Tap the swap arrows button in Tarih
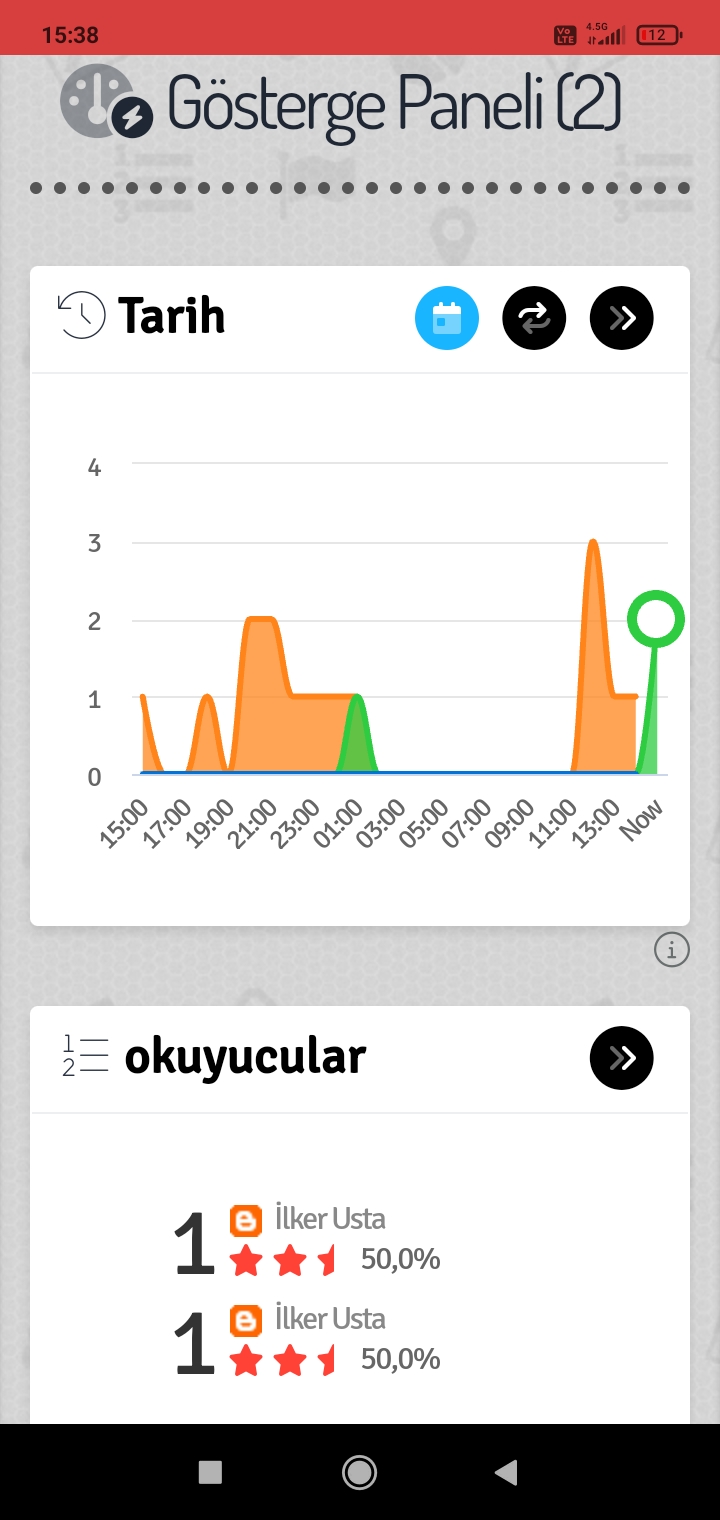Screen dimensions: 720x1520 pos(534,318)
